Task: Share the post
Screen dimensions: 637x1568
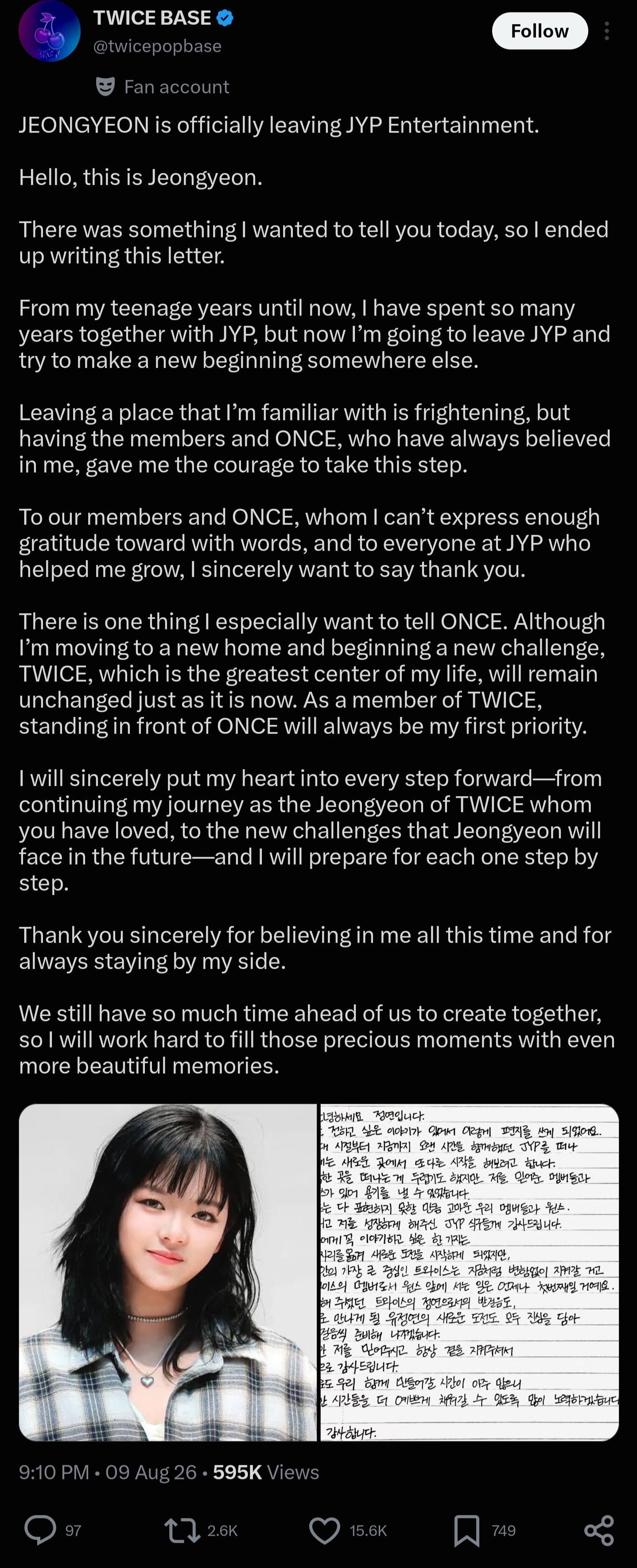Action: (x=599, y=1530)
